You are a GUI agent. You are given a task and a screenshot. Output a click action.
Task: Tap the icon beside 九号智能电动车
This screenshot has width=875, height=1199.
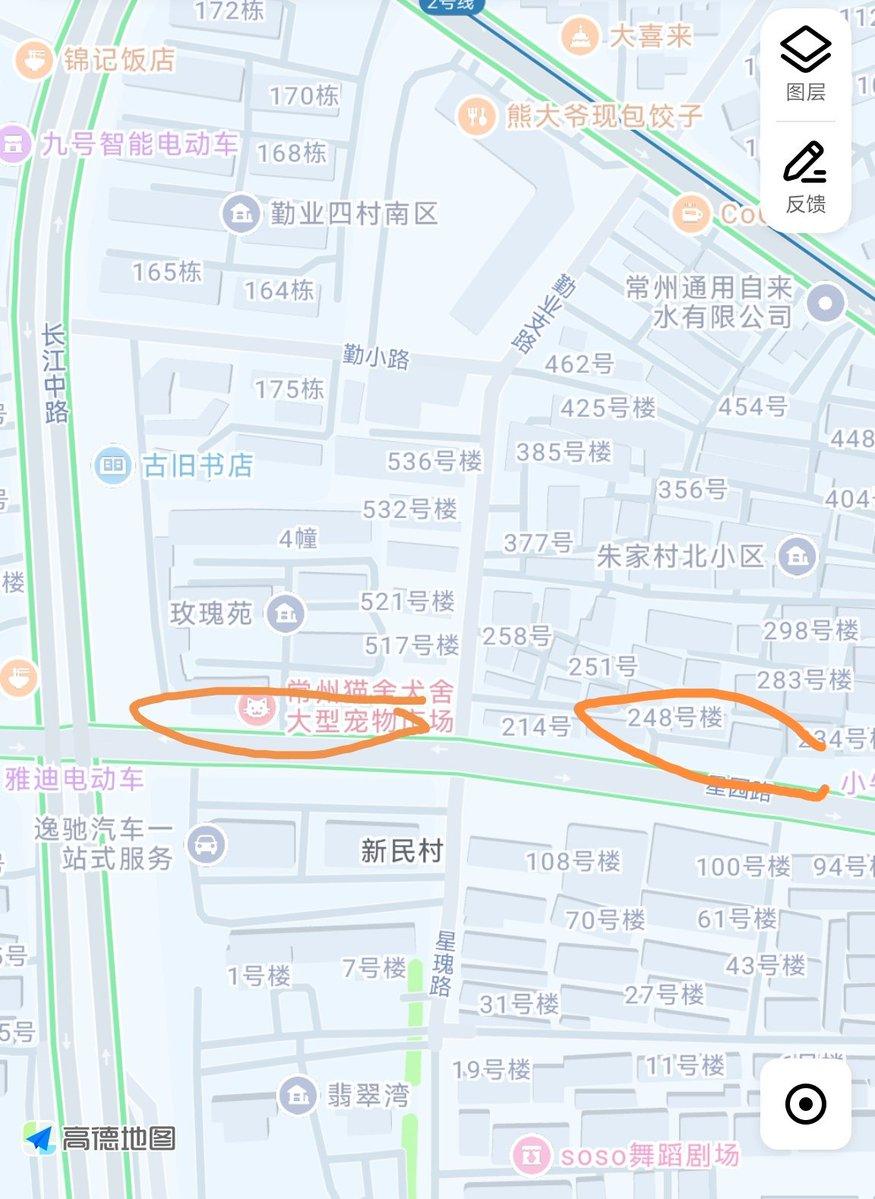click(14, 146)
